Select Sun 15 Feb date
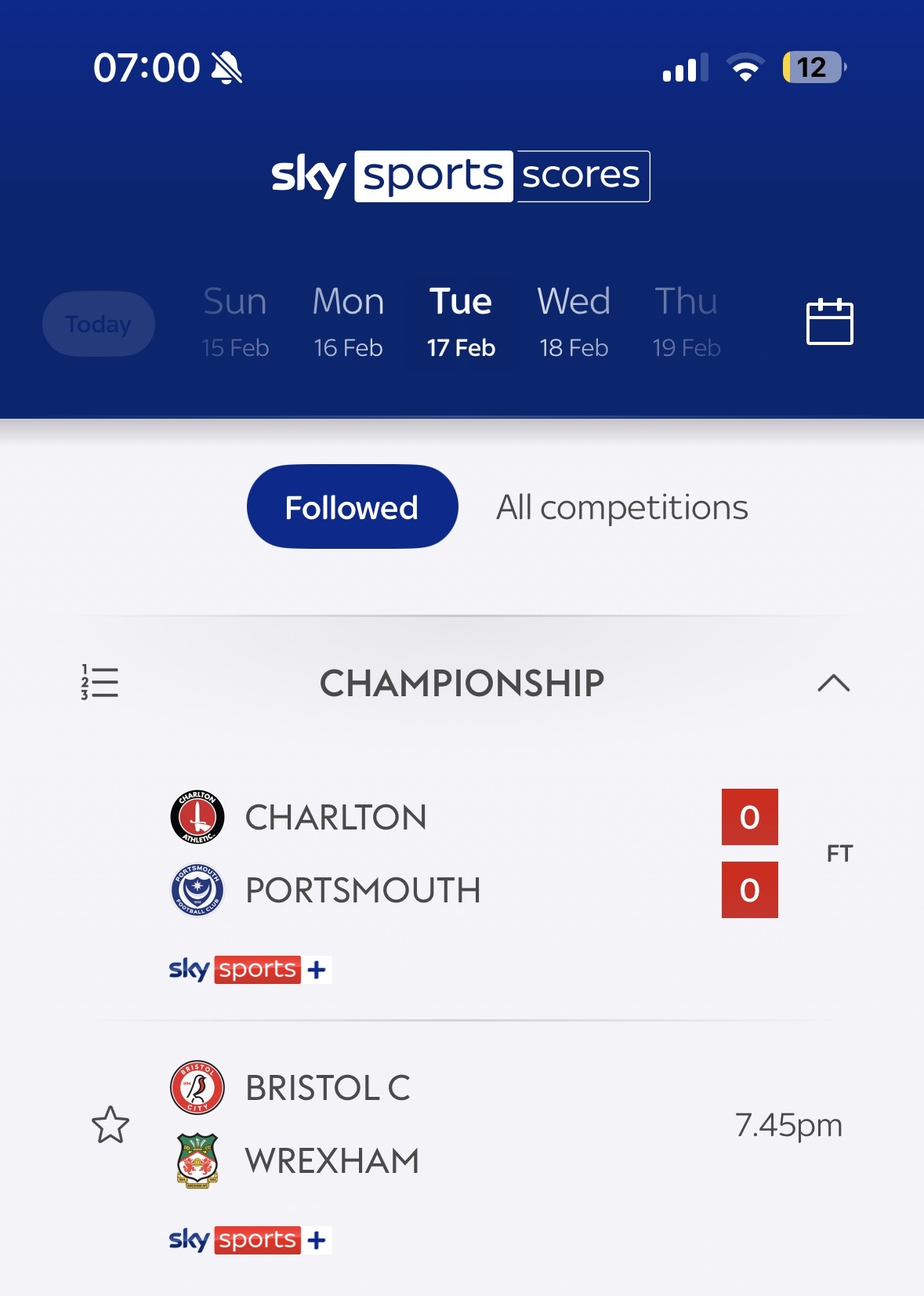924x1296 pixels. (x=235, y=322)
